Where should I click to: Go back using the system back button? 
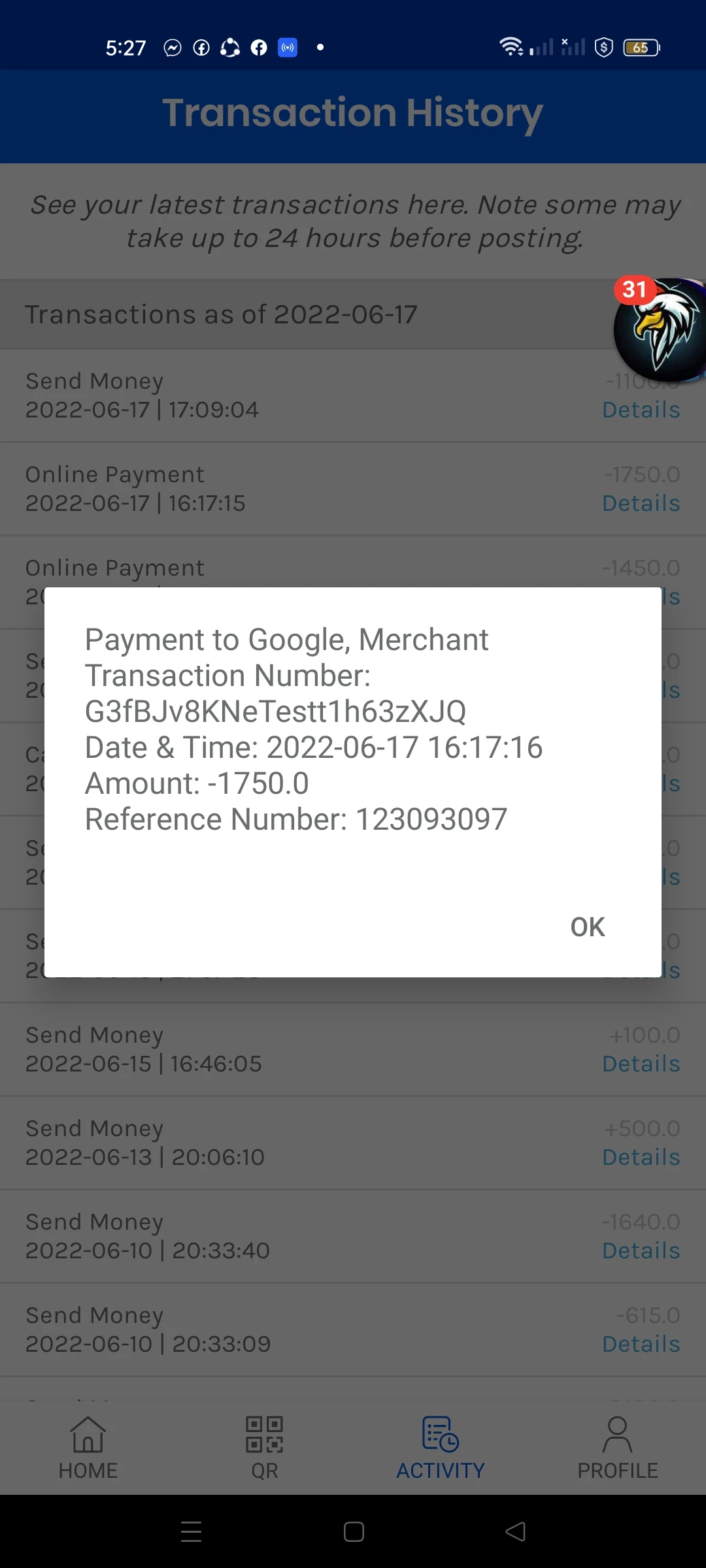[x=515, y=1531]
